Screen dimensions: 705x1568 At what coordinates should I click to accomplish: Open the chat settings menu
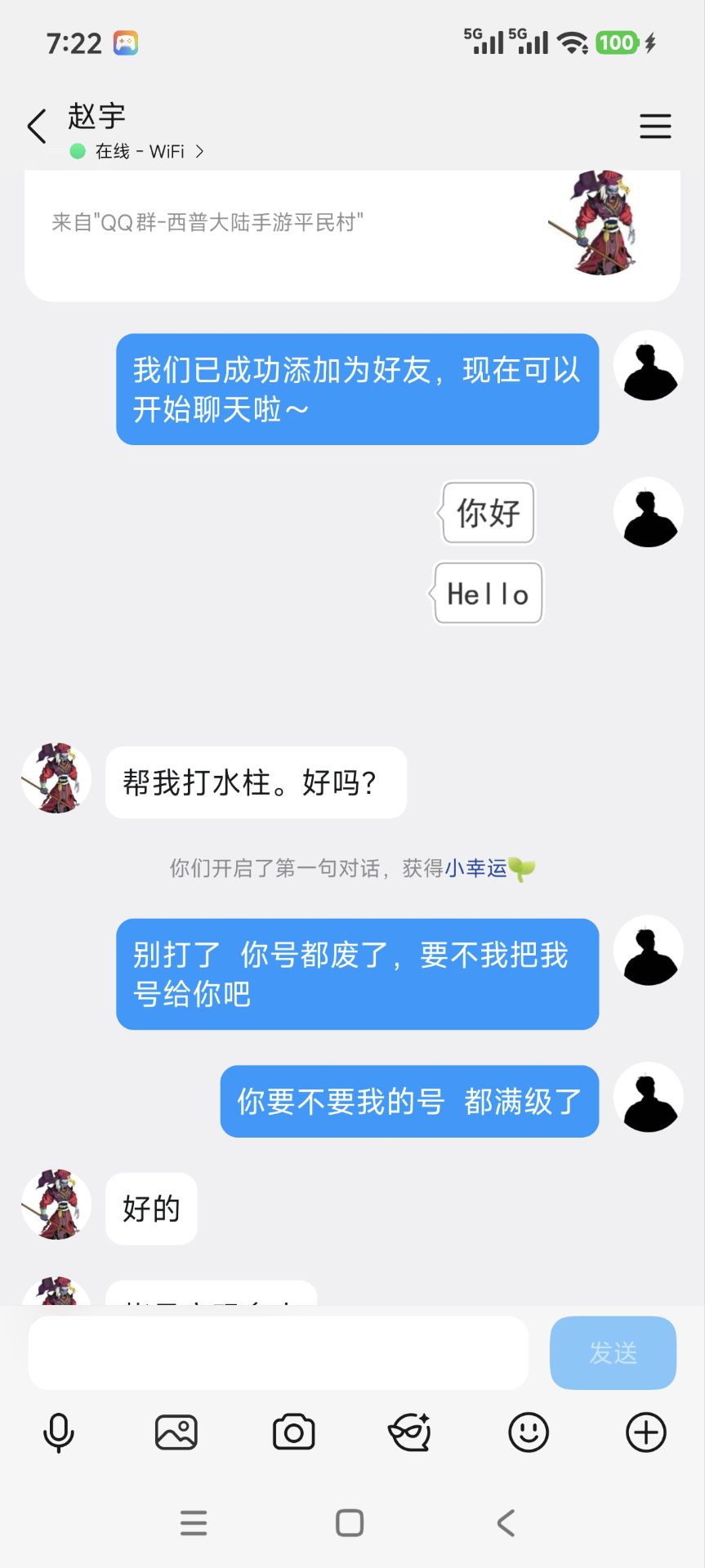(654, 127)
